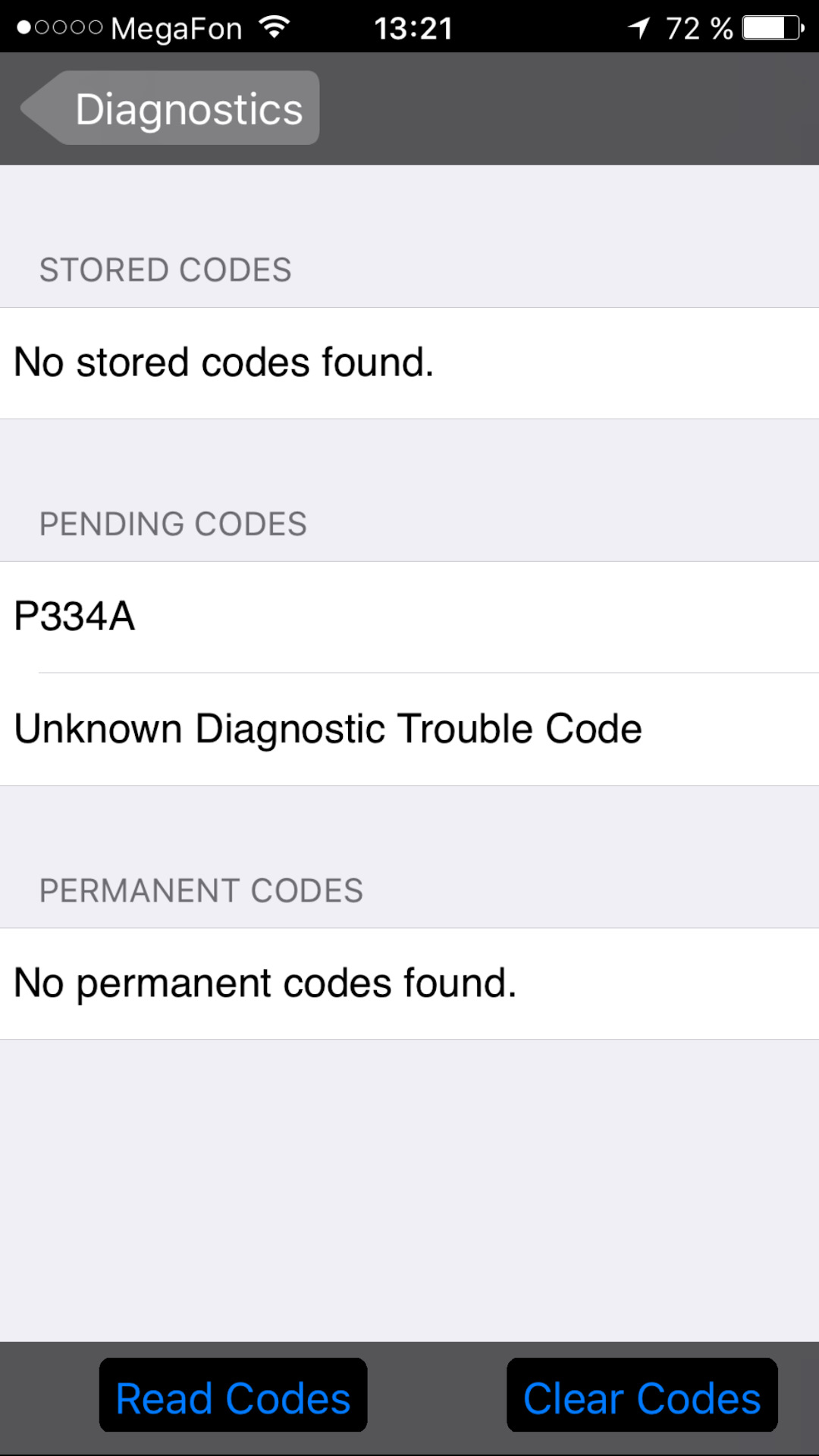Image resolution: width=819 pixels, height=1456 pixels.
Task: Tap the Read Codes button
Action: [233, 1396]
